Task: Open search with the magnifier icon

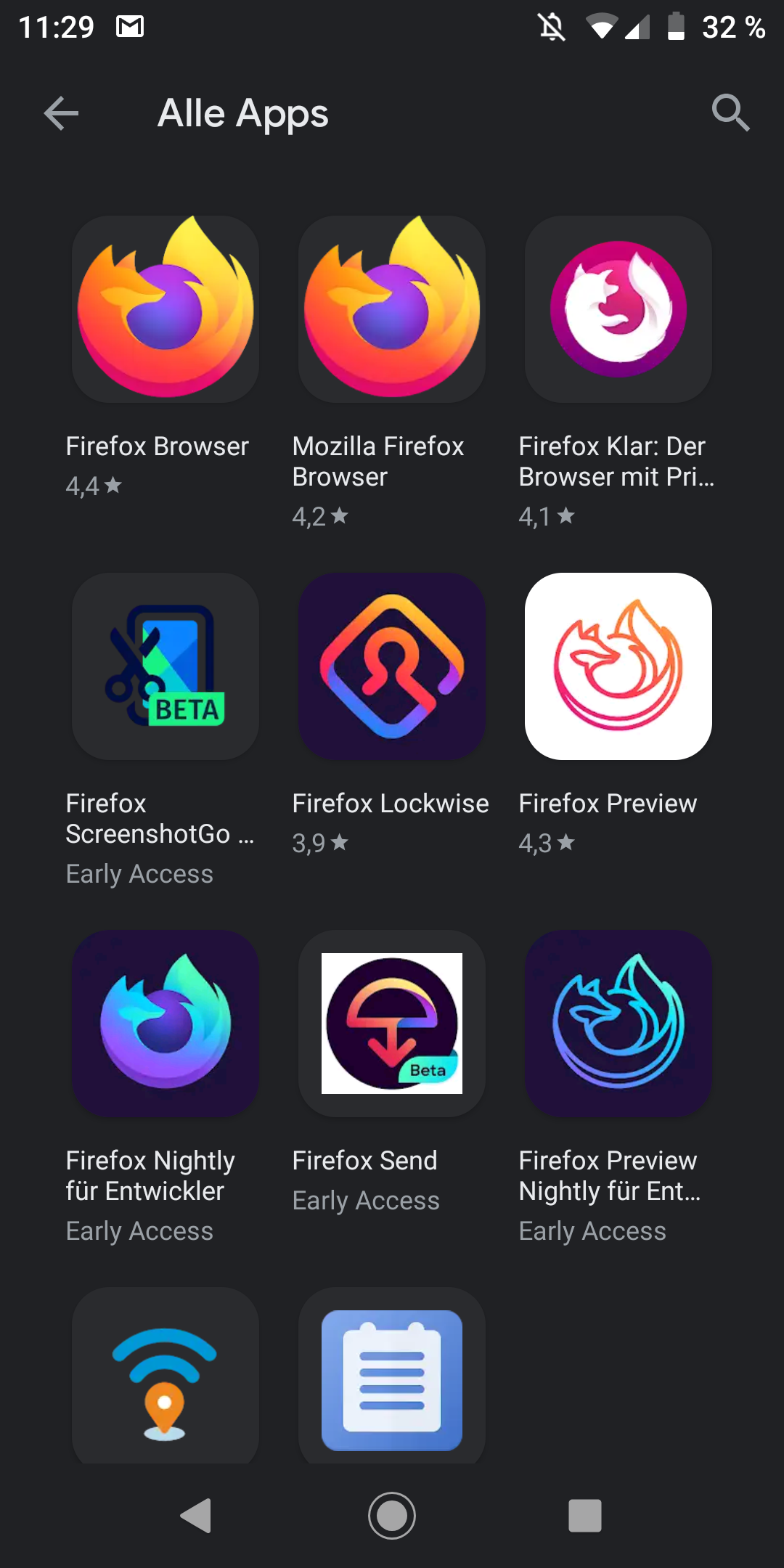Action: pos(730,113)
